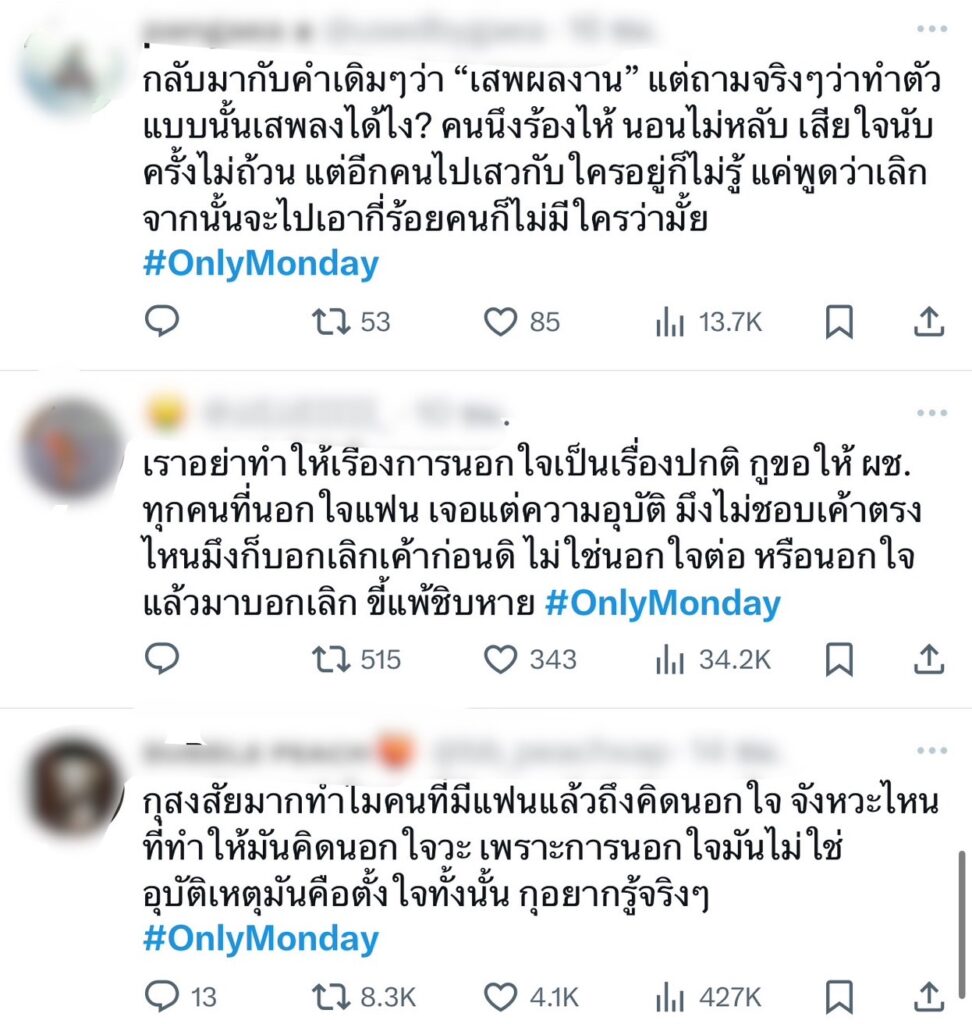
Task: Open #OnlyMonday hashtag in the 515-repost tweet
Action: (x=662, y=604)
